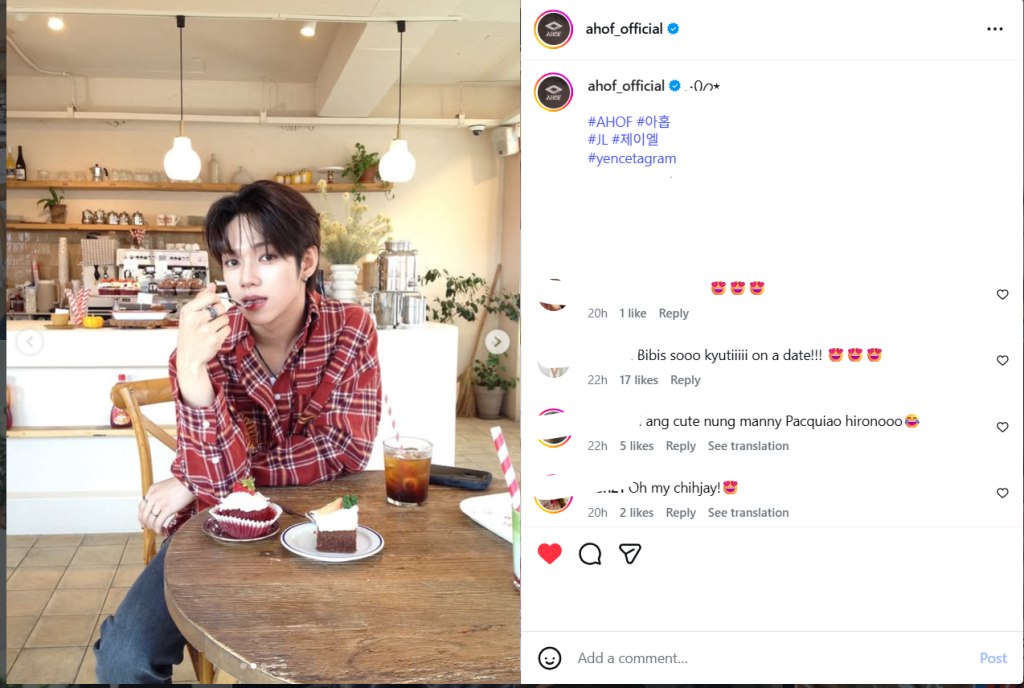Open the #JL hashtag

coord(597,140)
